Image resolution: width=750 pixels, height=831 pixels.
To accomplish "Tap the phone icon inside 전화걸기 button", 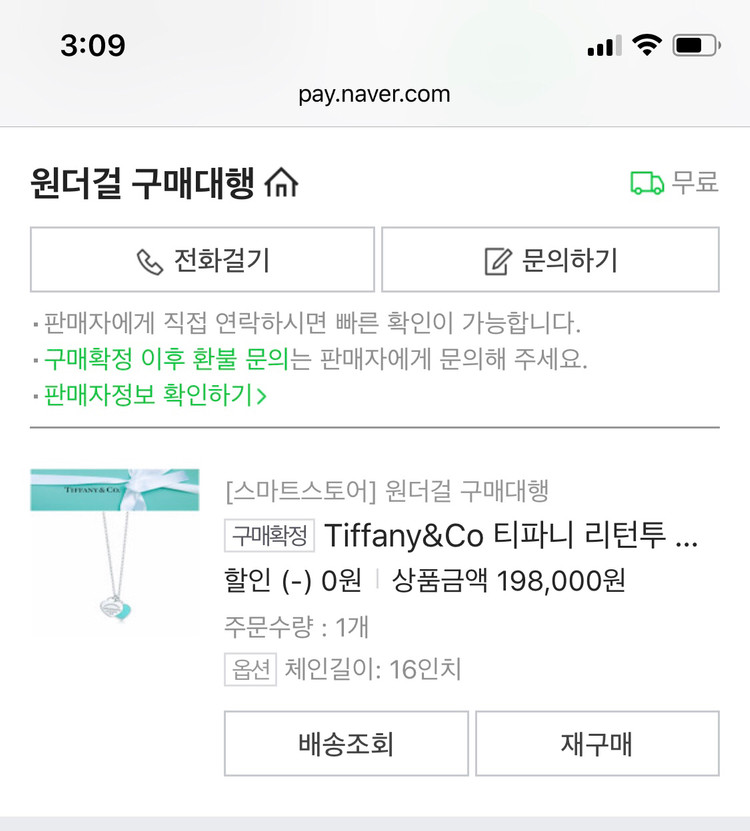I will coord(149,258).
